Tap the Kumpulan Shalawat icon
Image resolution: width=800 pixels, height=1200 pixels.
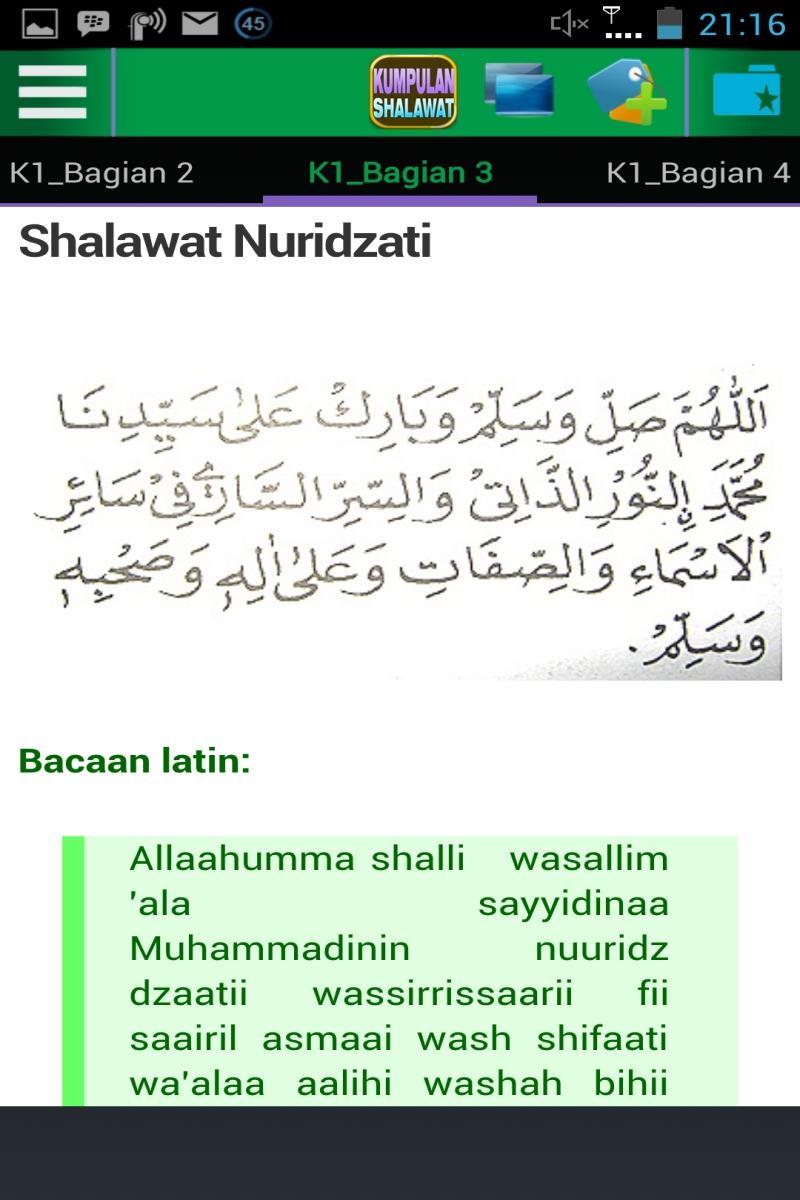coord(413,92)
